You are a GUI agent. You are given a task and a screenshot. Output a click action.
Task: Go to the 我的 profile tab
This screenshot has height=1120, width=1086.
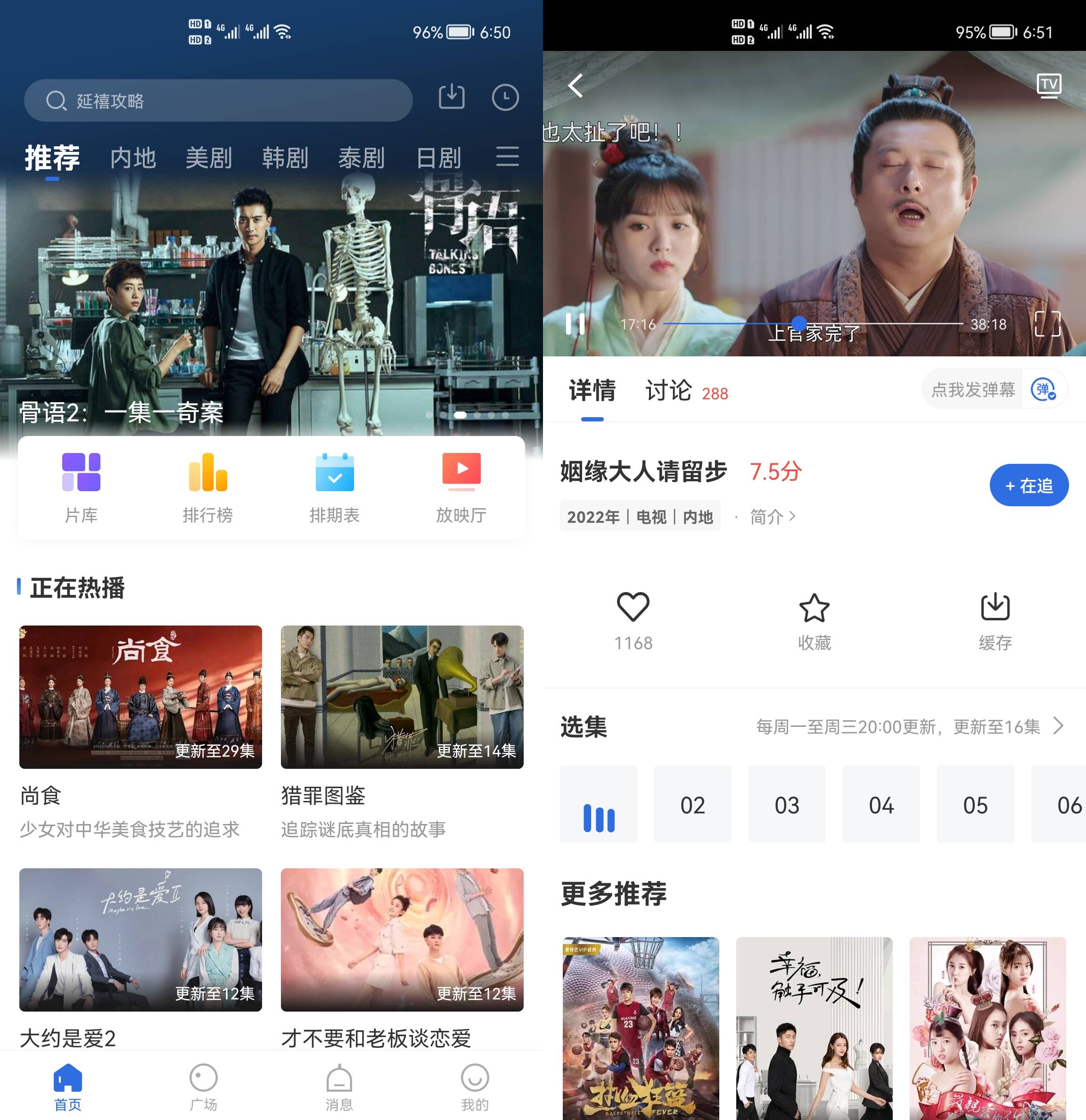click(x=475, y=1087)
